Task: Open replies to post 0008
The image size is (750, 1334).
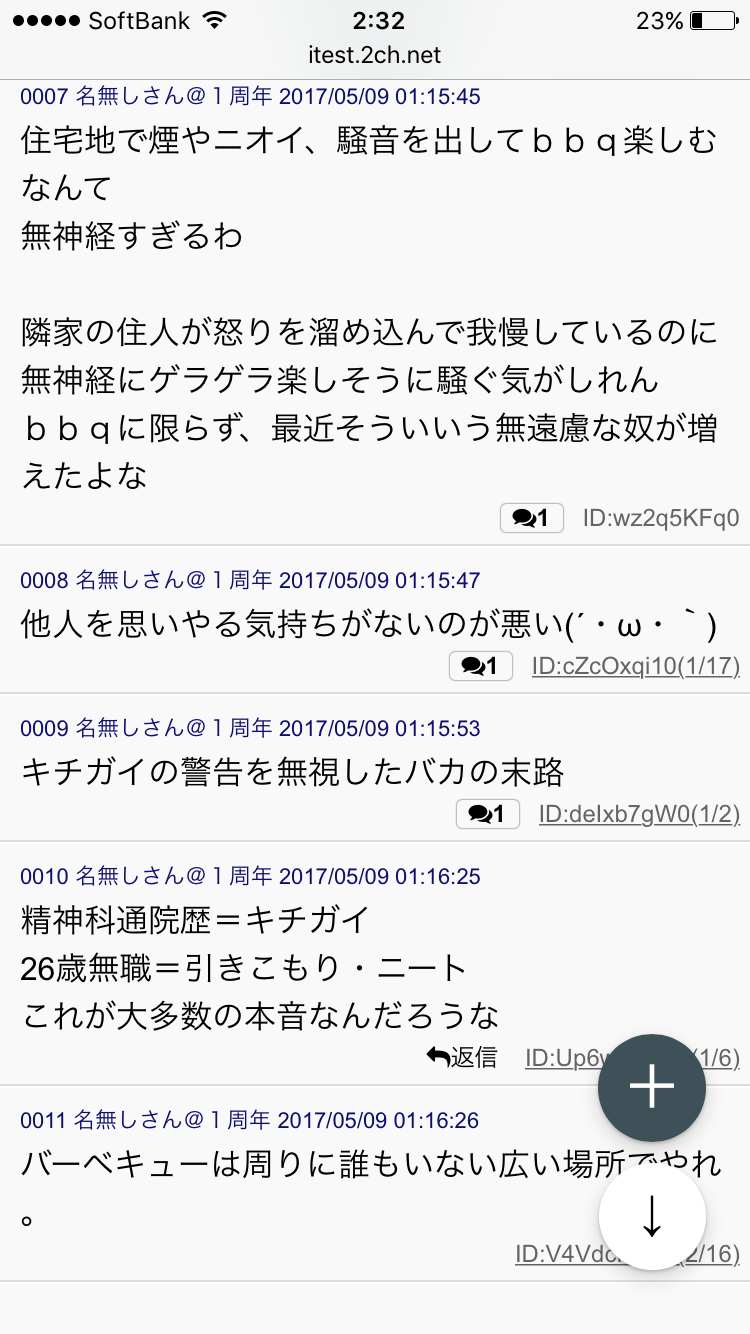Action: [x=481, y=666]
